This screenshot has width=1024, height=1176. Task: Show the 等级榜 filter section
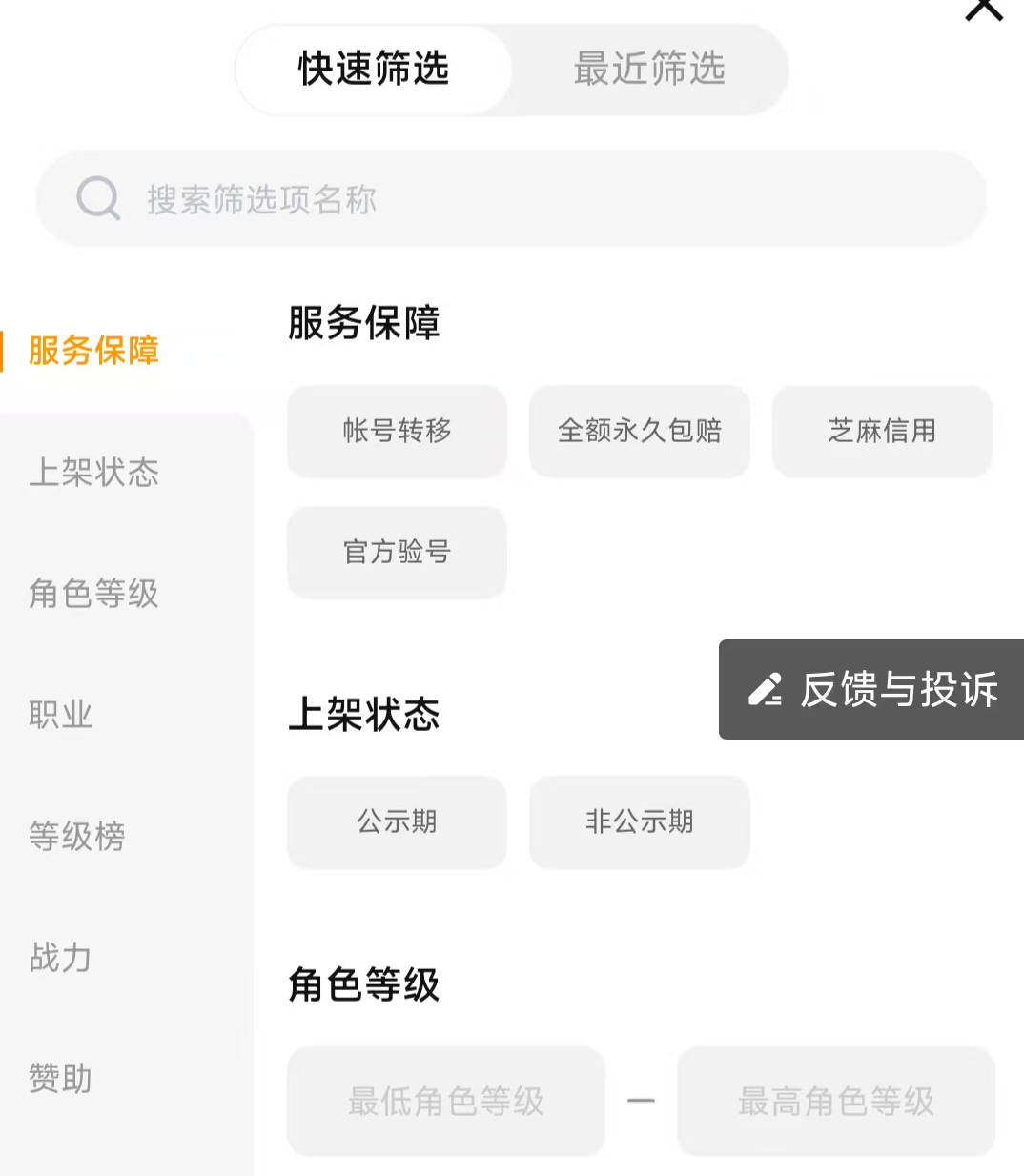click(x=77, y=836)
